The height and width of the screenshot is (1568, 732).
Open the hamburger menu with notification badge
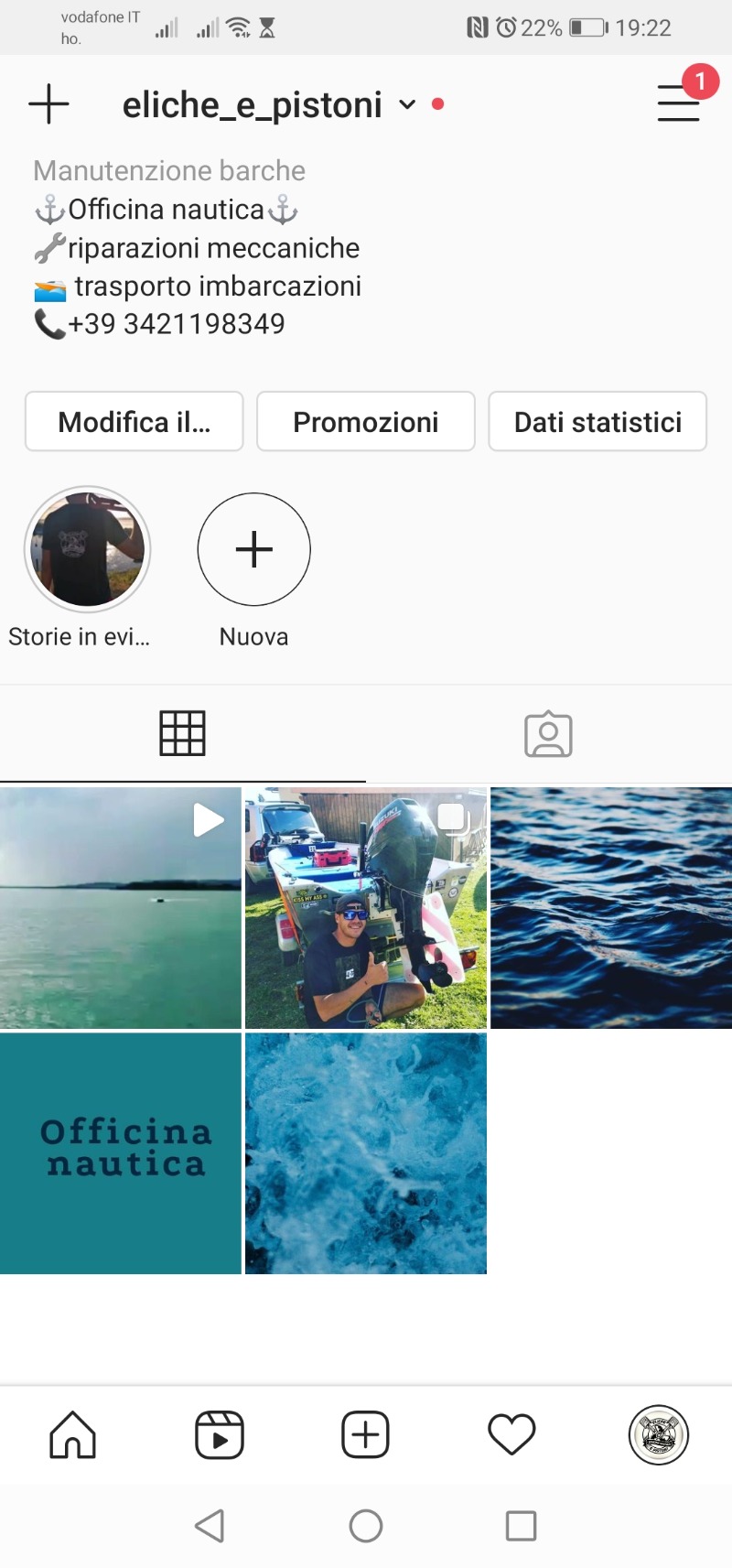pyautogui.click(x=679, y=103)
